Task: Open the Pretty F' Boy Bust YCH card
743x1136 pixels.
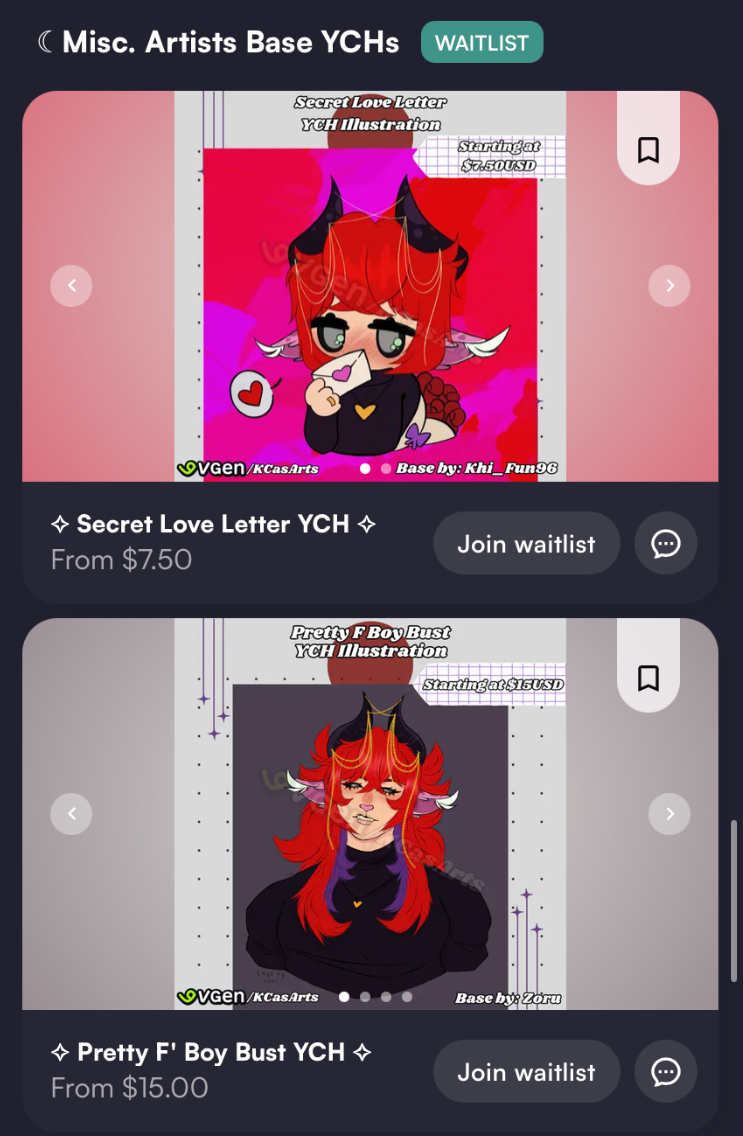Action: [210, 1053]
